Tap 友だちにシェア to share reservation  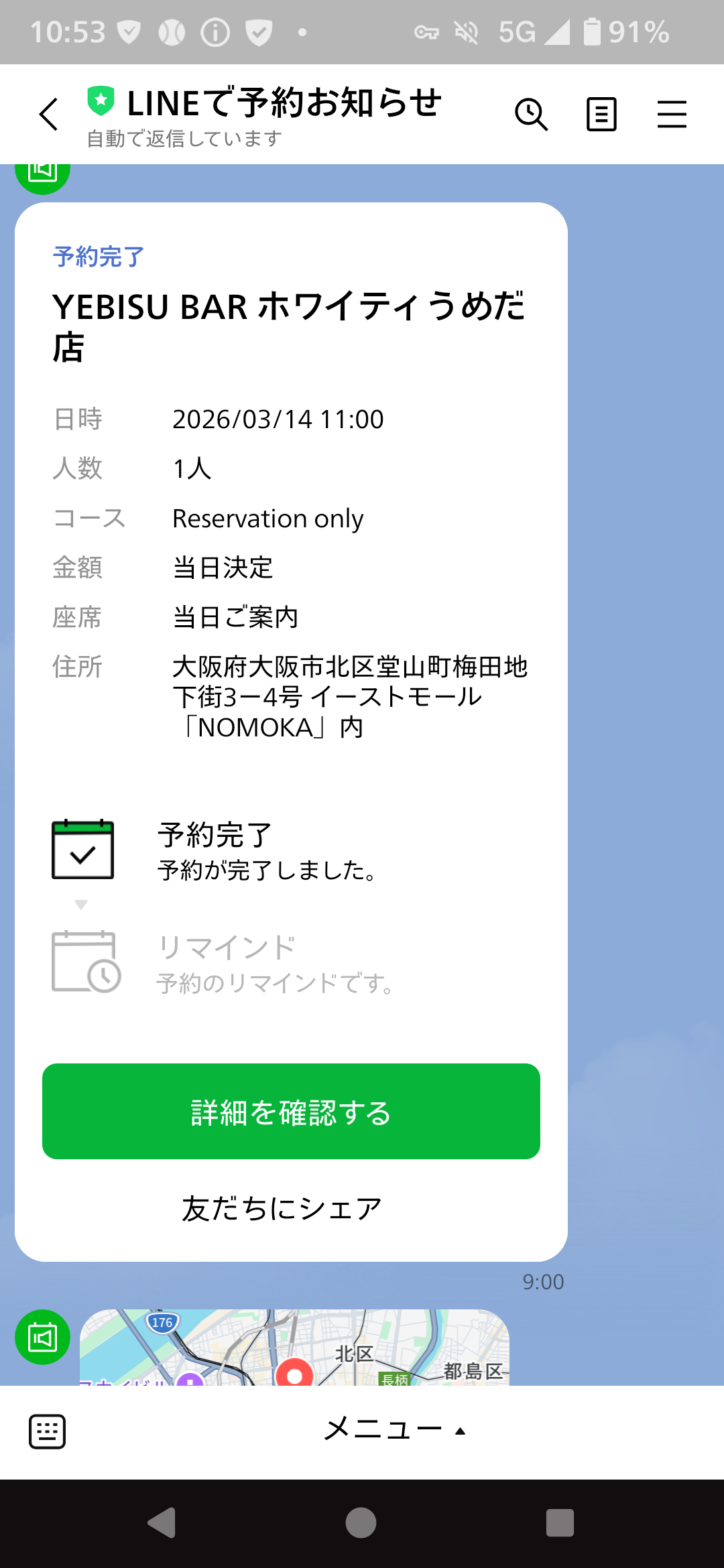tap(282, 1209)
